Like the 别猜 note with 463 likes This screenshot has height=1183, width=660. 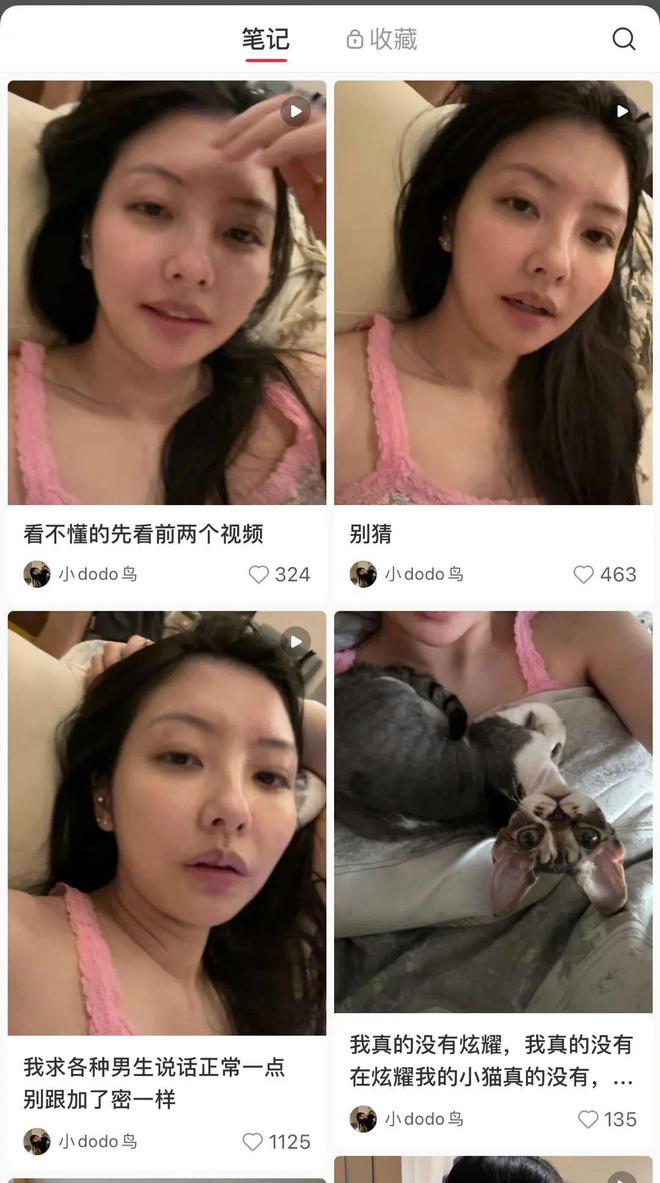584,574
